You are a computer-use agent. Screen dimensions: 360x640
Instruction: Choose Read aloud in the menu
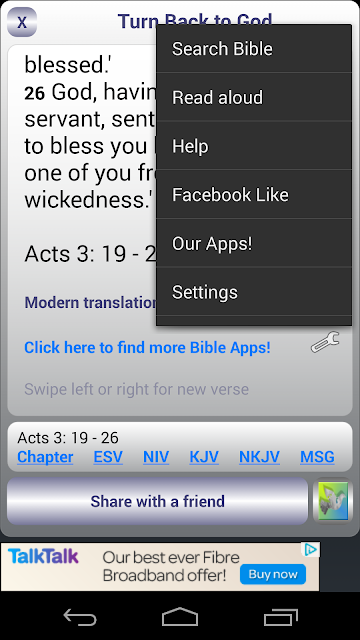[254, 97]
